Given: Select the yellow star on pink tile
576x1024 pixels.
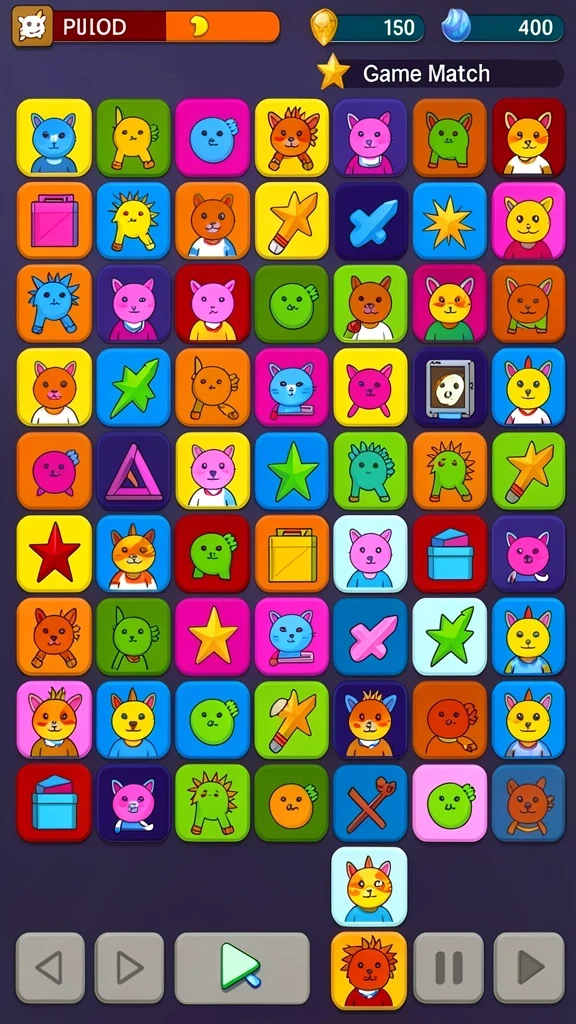Looking at the screenshot, I should pyautogui.click(x=212, y=637).
